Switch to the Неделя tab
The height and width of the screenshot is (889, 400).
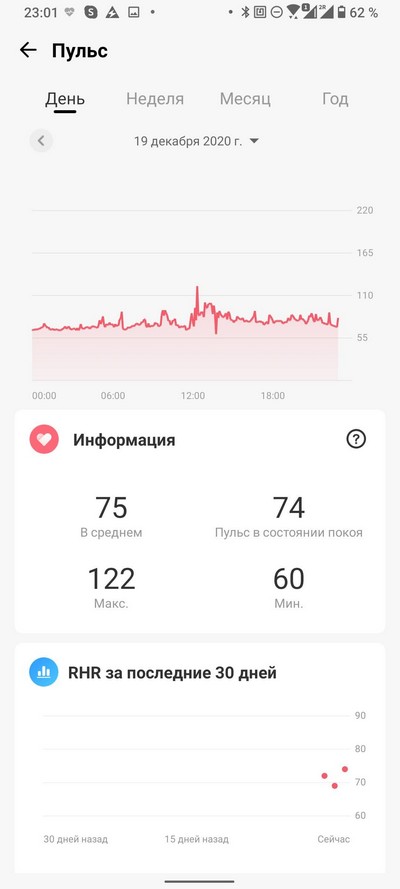155,99
